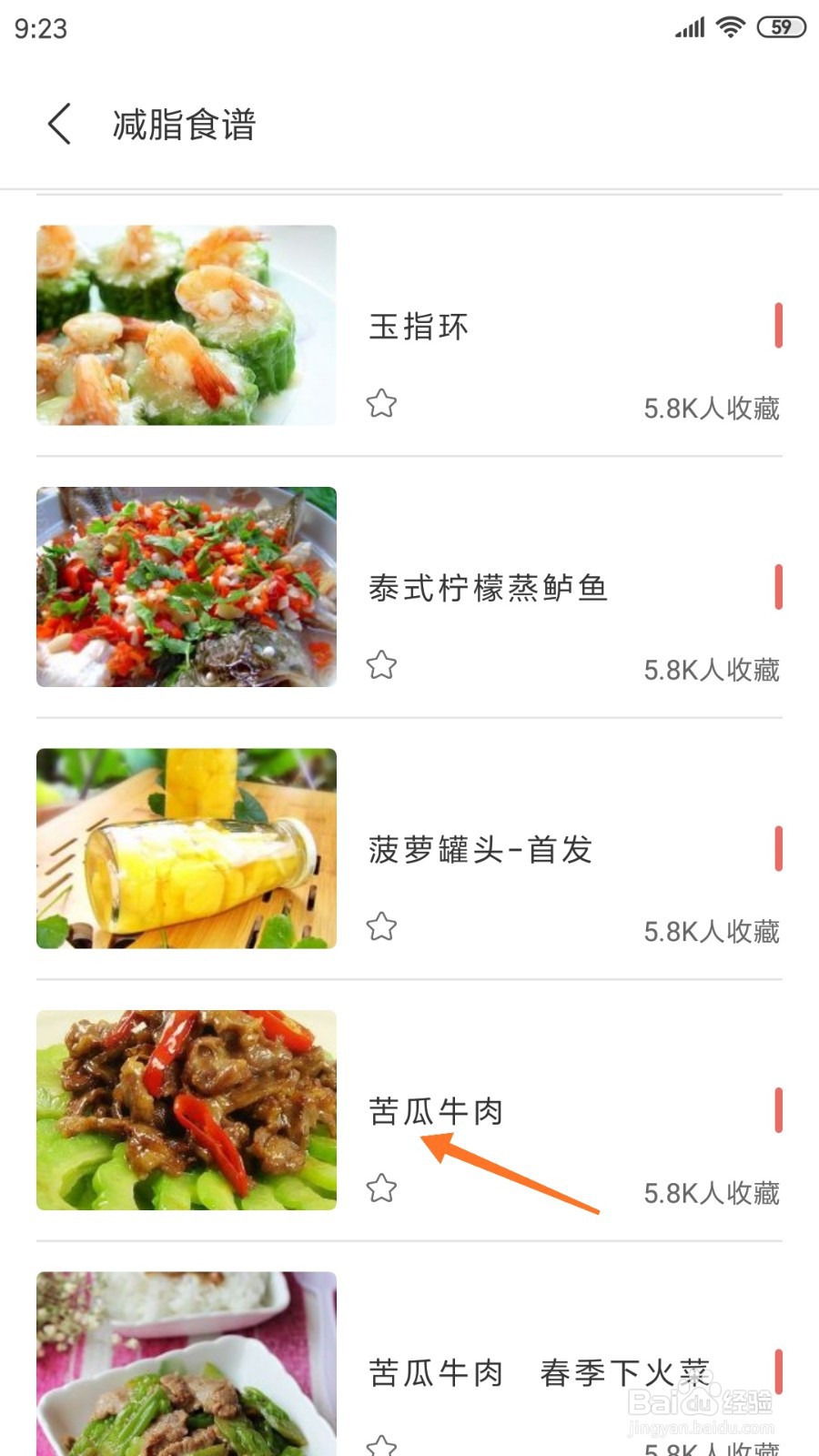Select the 苦瓜牛肉 recipe

tap(436, 1111)
